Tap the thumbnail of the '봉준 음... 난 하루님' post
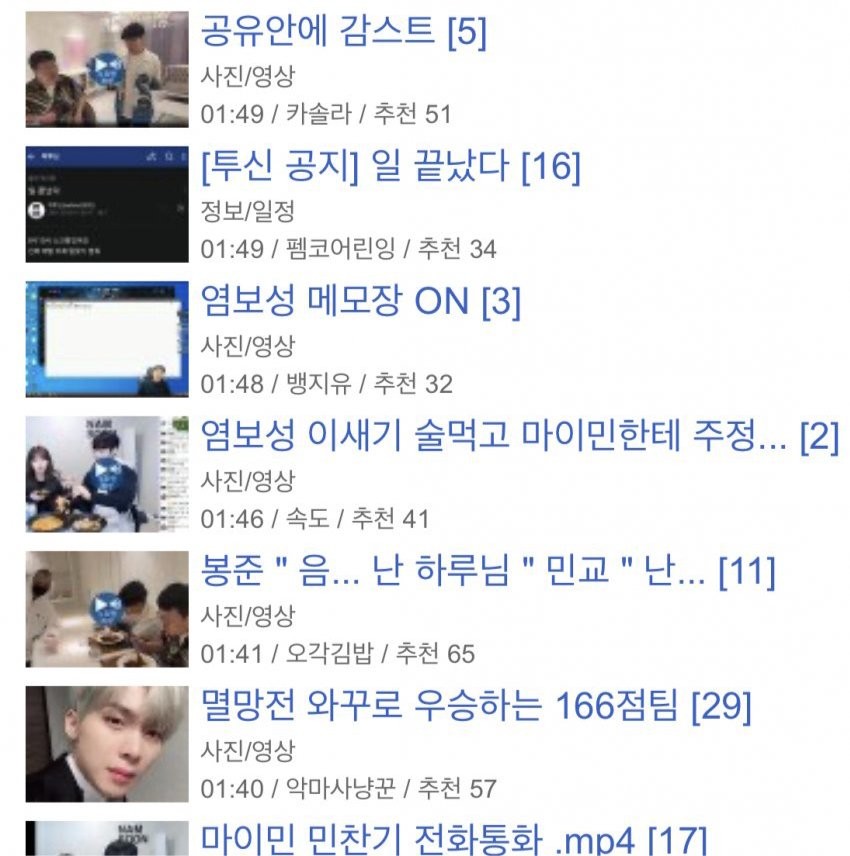Image resolution: width=850 pixels, height=856 pixels. coord(107,609)
